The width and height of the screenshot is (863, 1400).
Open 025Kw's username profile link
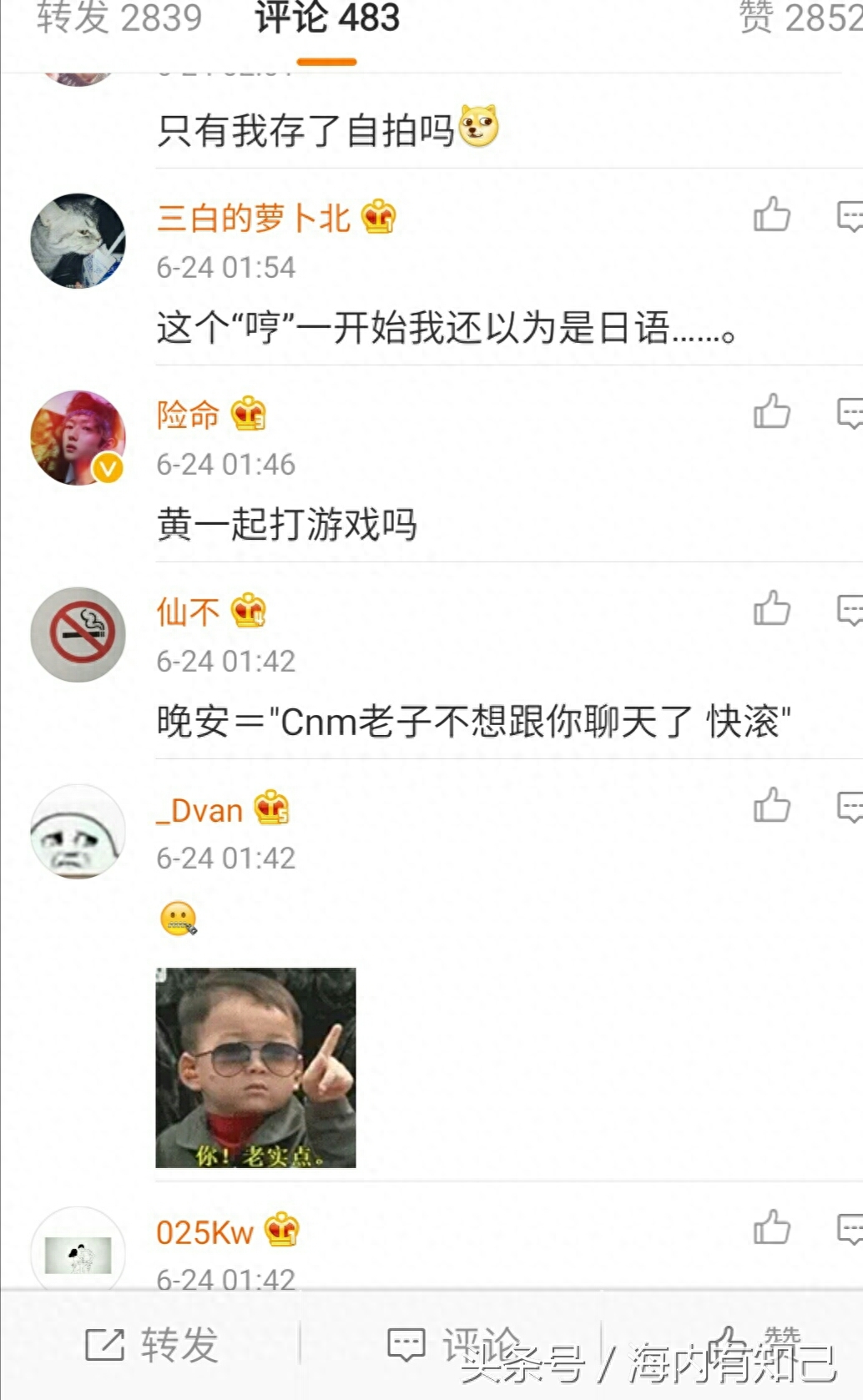[x=204, y=1232]
